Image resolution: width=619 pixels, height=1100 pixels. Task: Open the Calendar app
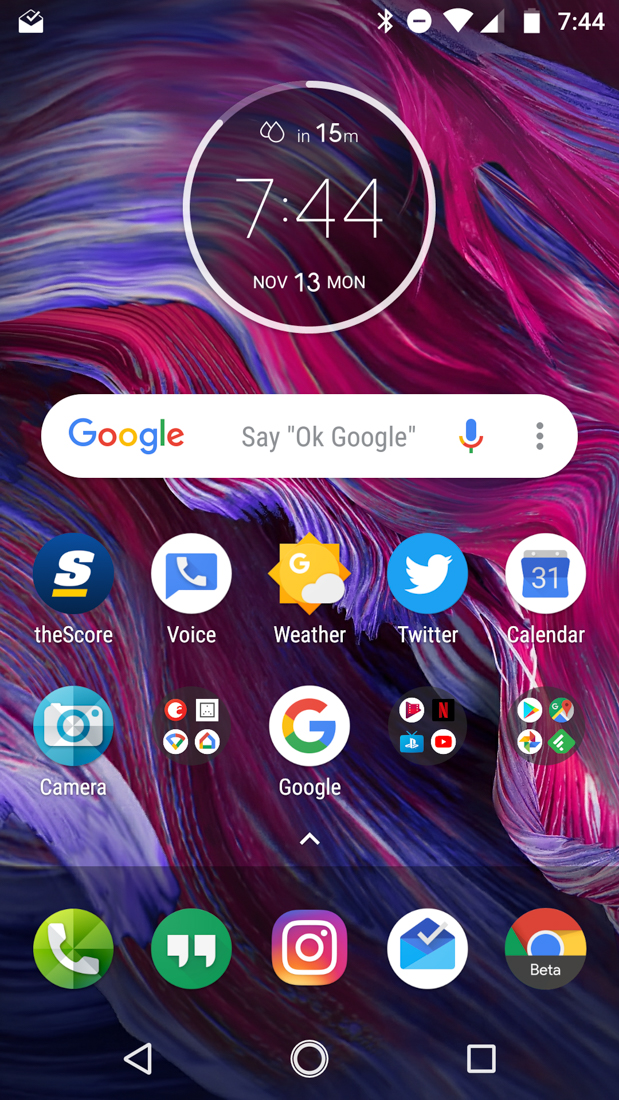[545, 575]
